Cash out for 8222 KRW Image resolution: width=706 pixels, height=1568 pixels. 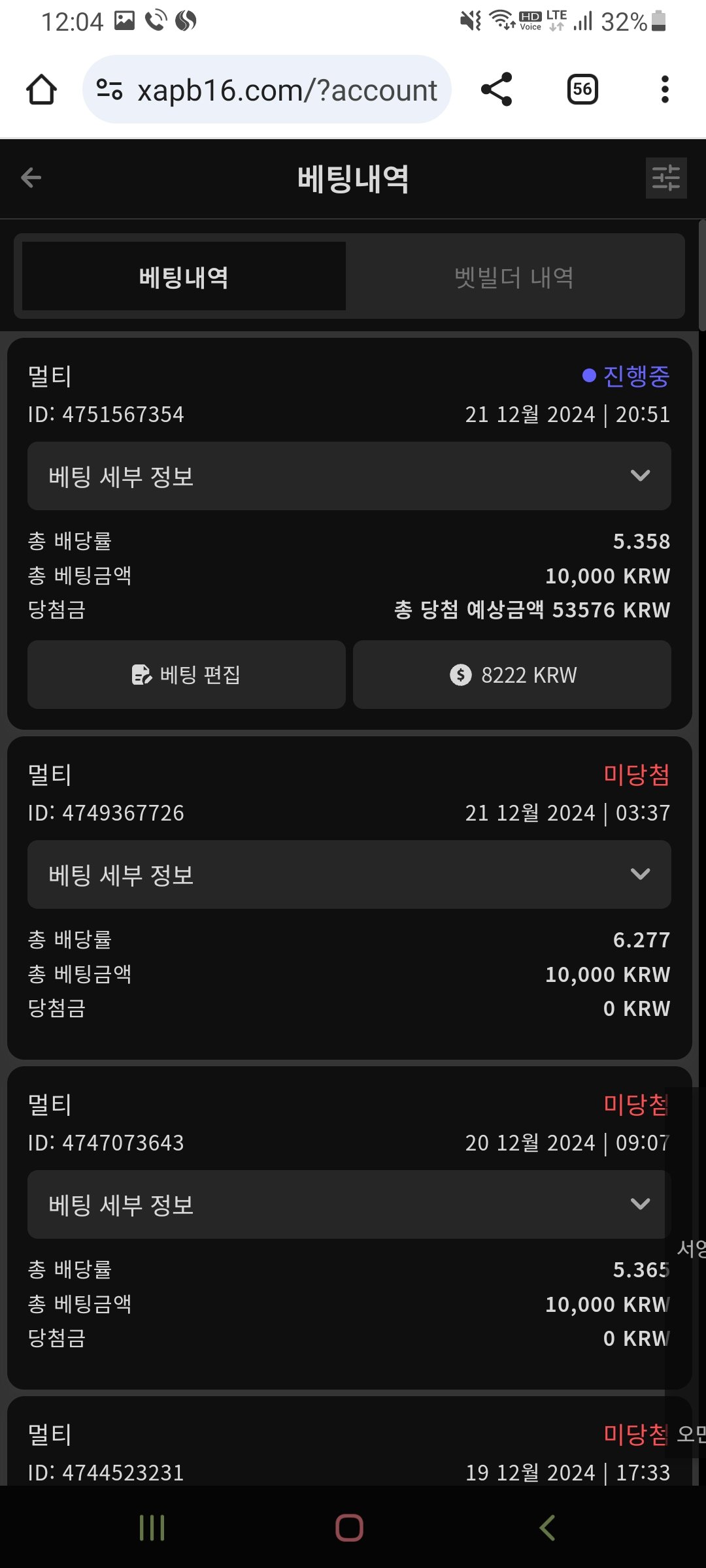click(x=512, y=675)
